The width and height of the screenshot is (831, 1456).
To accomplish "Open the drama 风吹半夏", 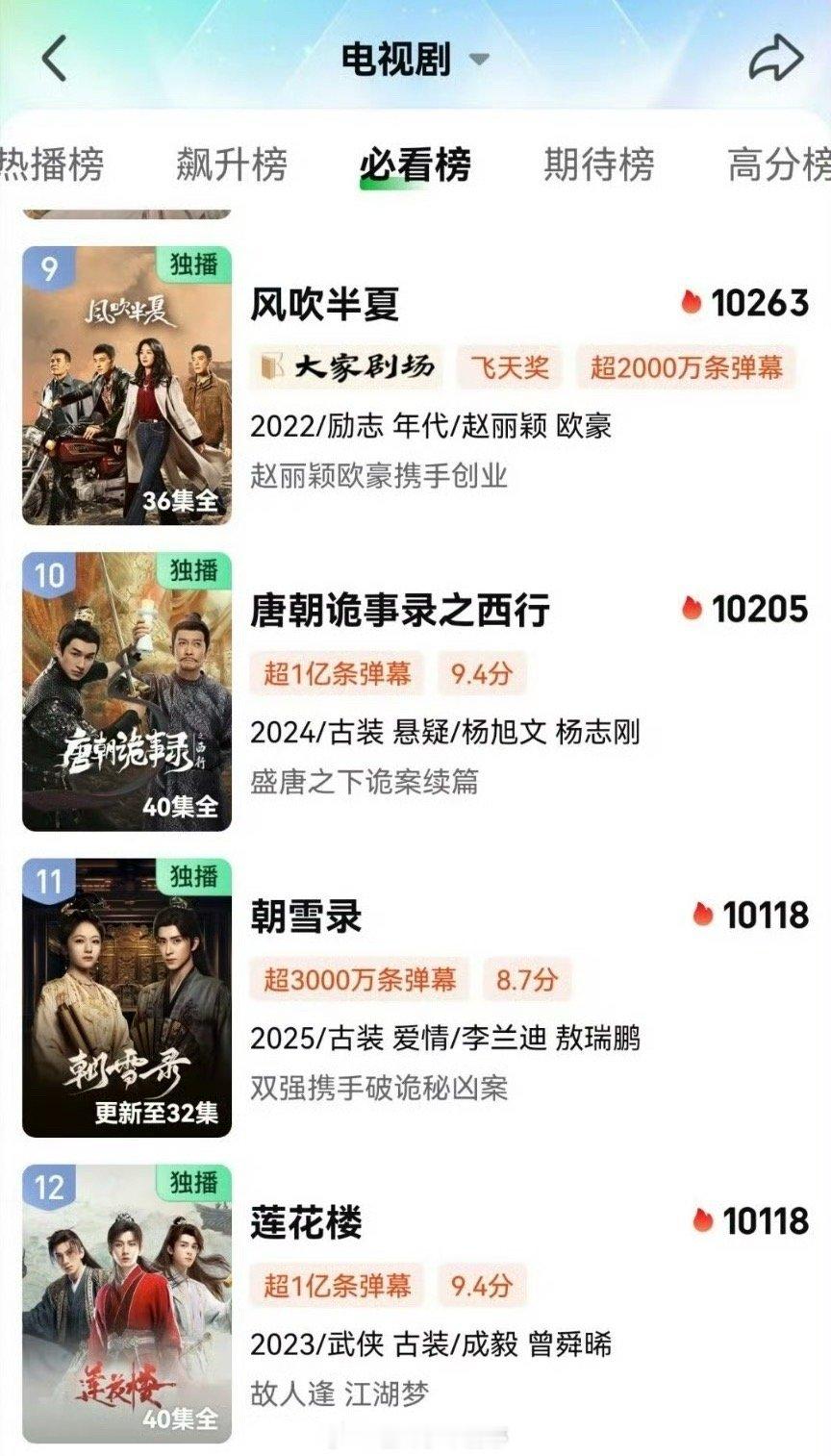I will click(324, 305).
